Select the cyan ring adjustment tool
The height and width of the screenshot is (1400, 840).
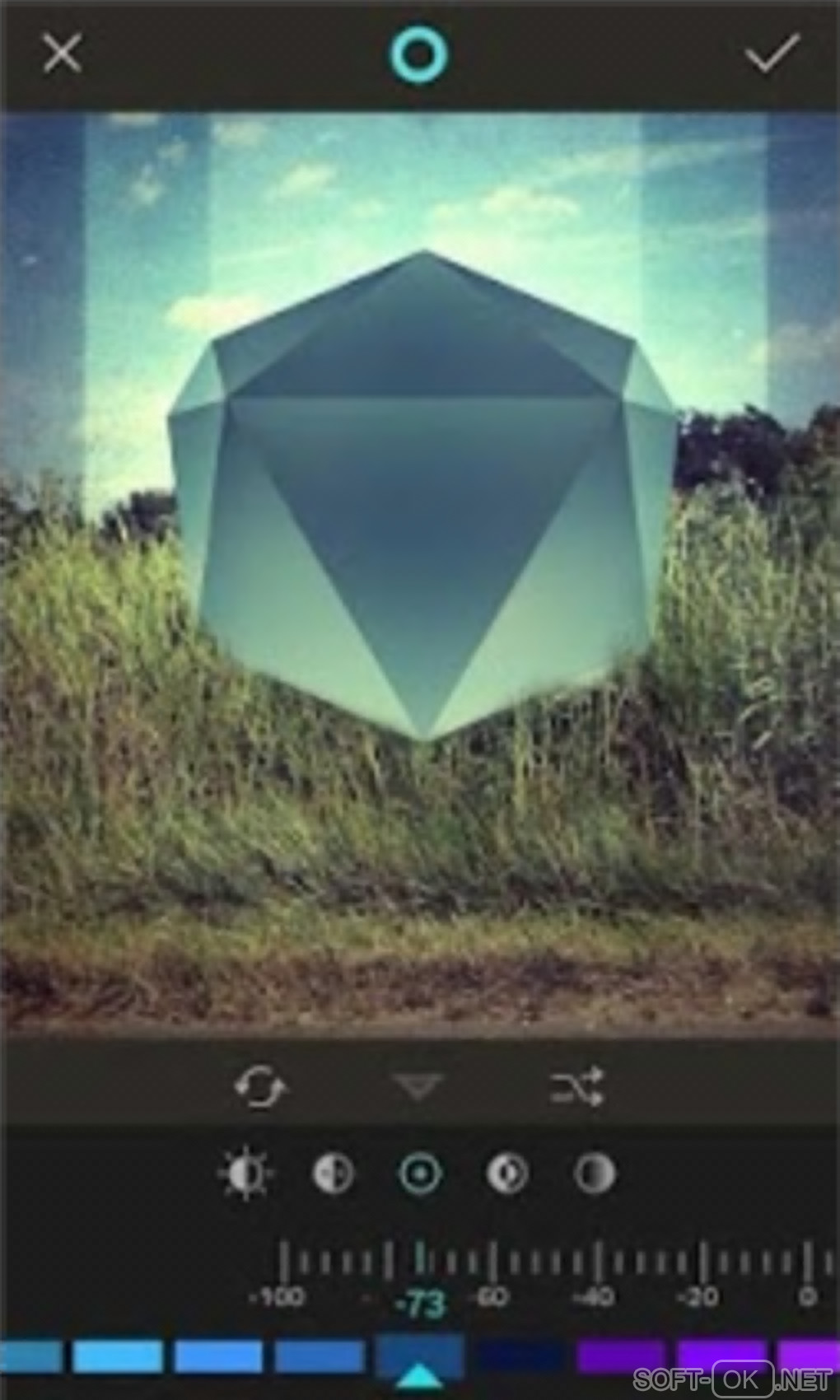(x=420, y=1173)
